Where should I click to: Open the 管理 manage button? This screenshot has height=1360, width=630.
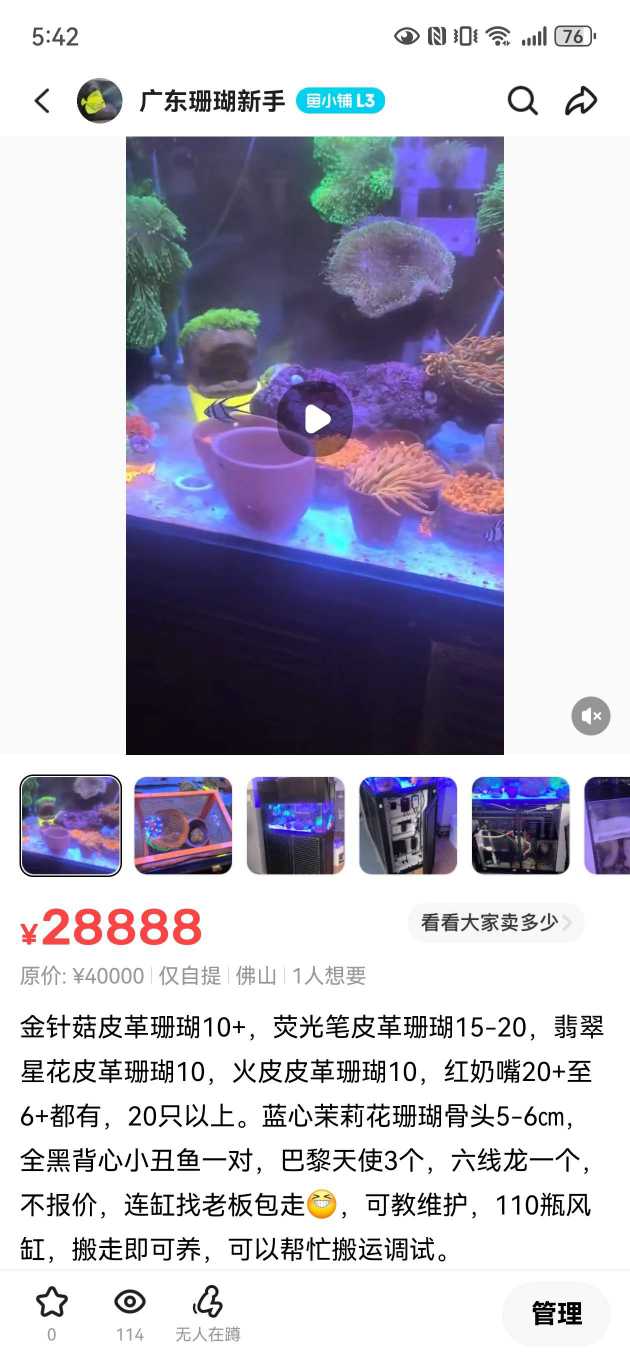pos(556,1314)
